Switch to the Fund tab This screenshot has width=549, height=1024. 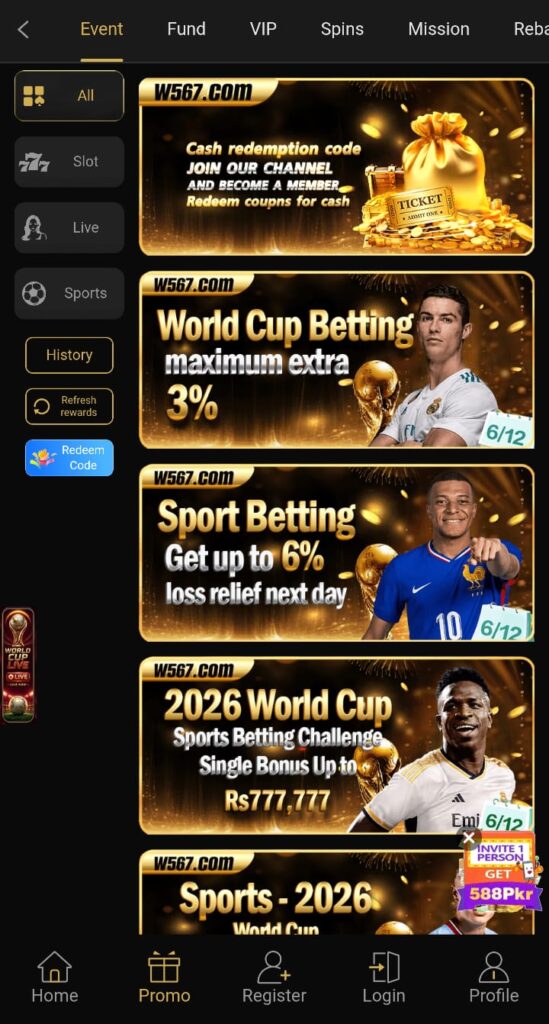(x=186, y=29)
